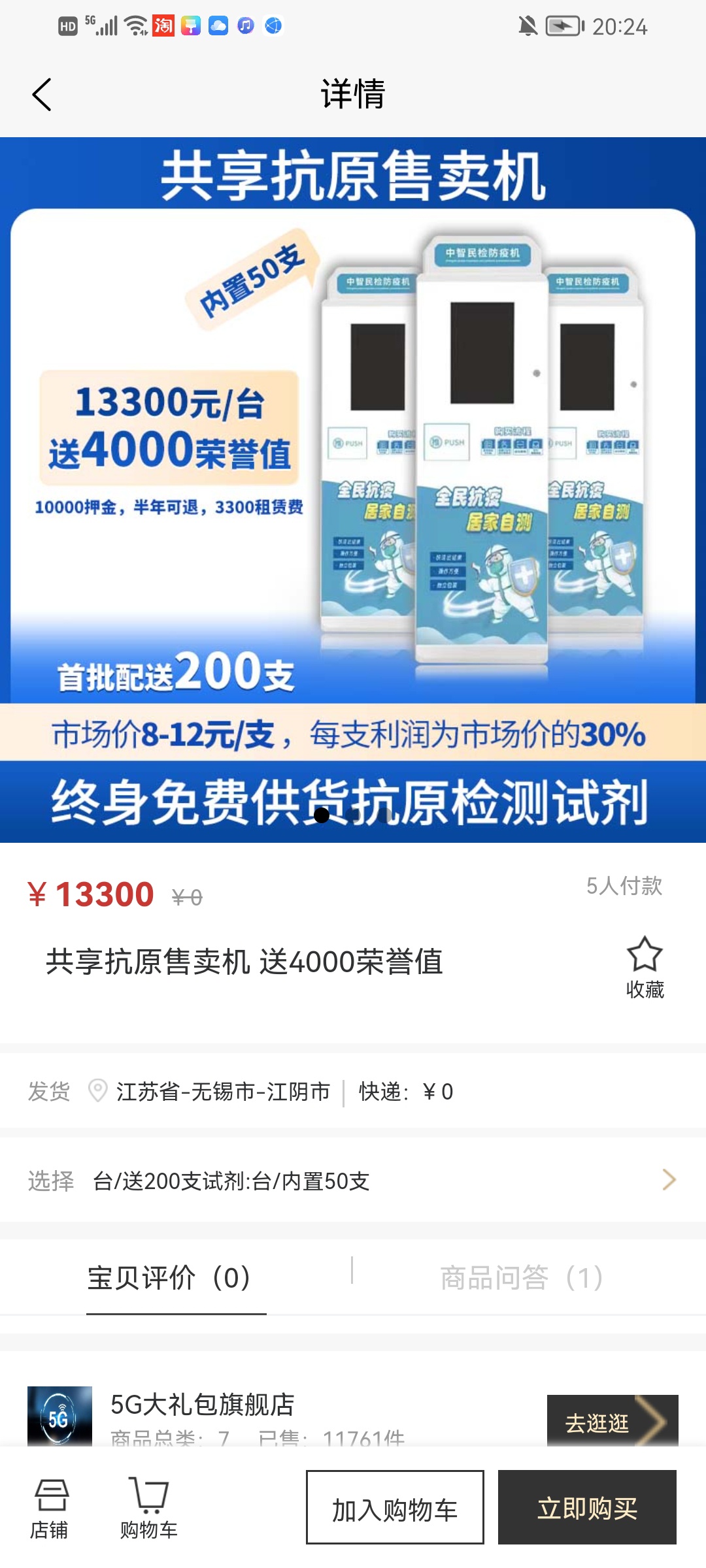Open the 选择 specification options row
The image size is (706, 1568).
(353, 1181)
